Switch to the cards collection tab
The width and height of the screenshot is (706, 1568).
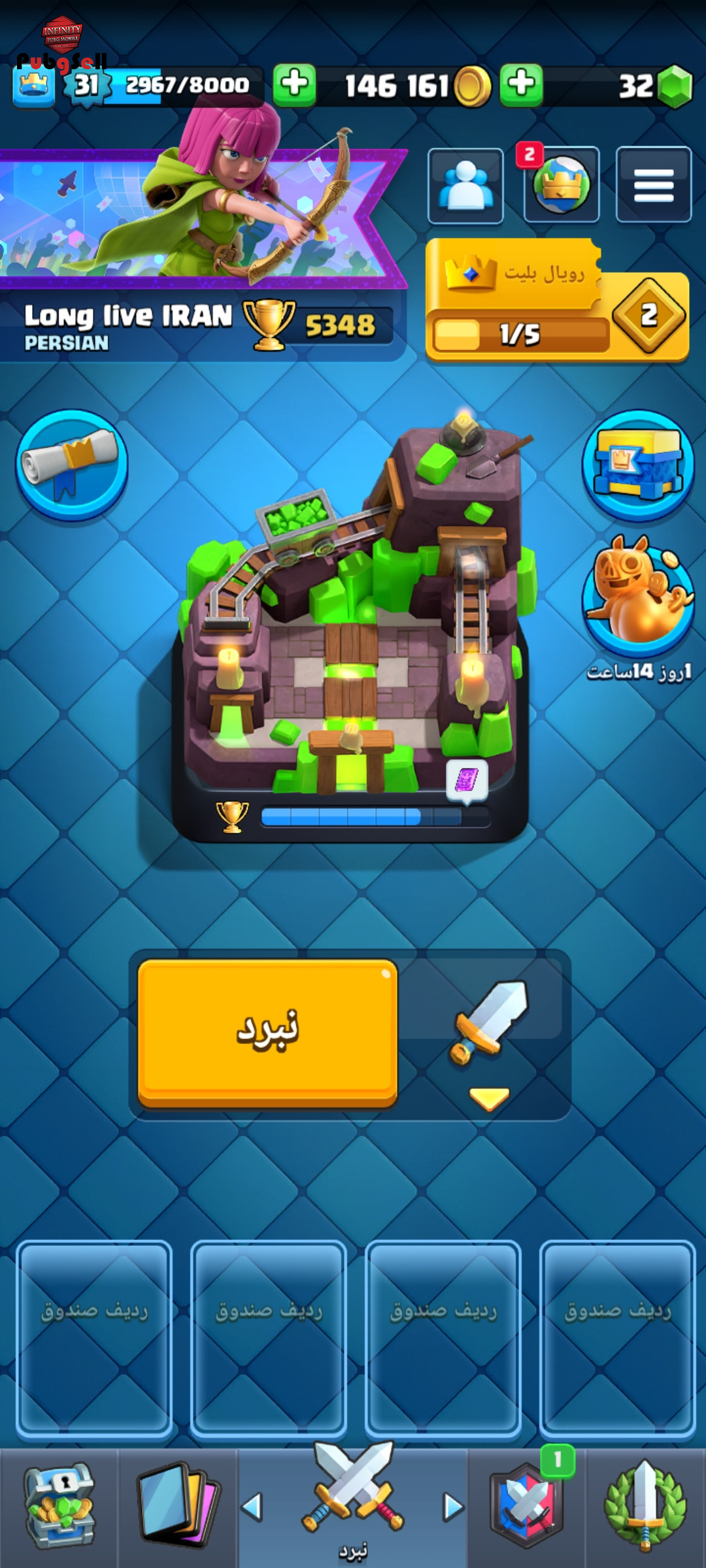click(x=178, y=1506)
